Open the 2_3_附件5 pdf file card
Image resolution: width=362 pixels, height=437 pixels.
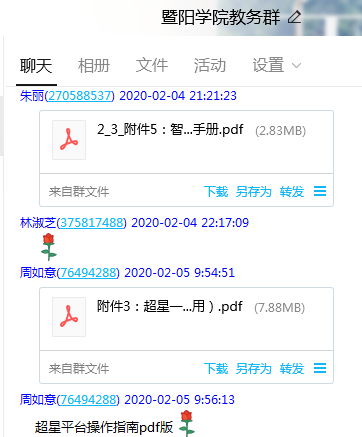click(x=186, y=142)
